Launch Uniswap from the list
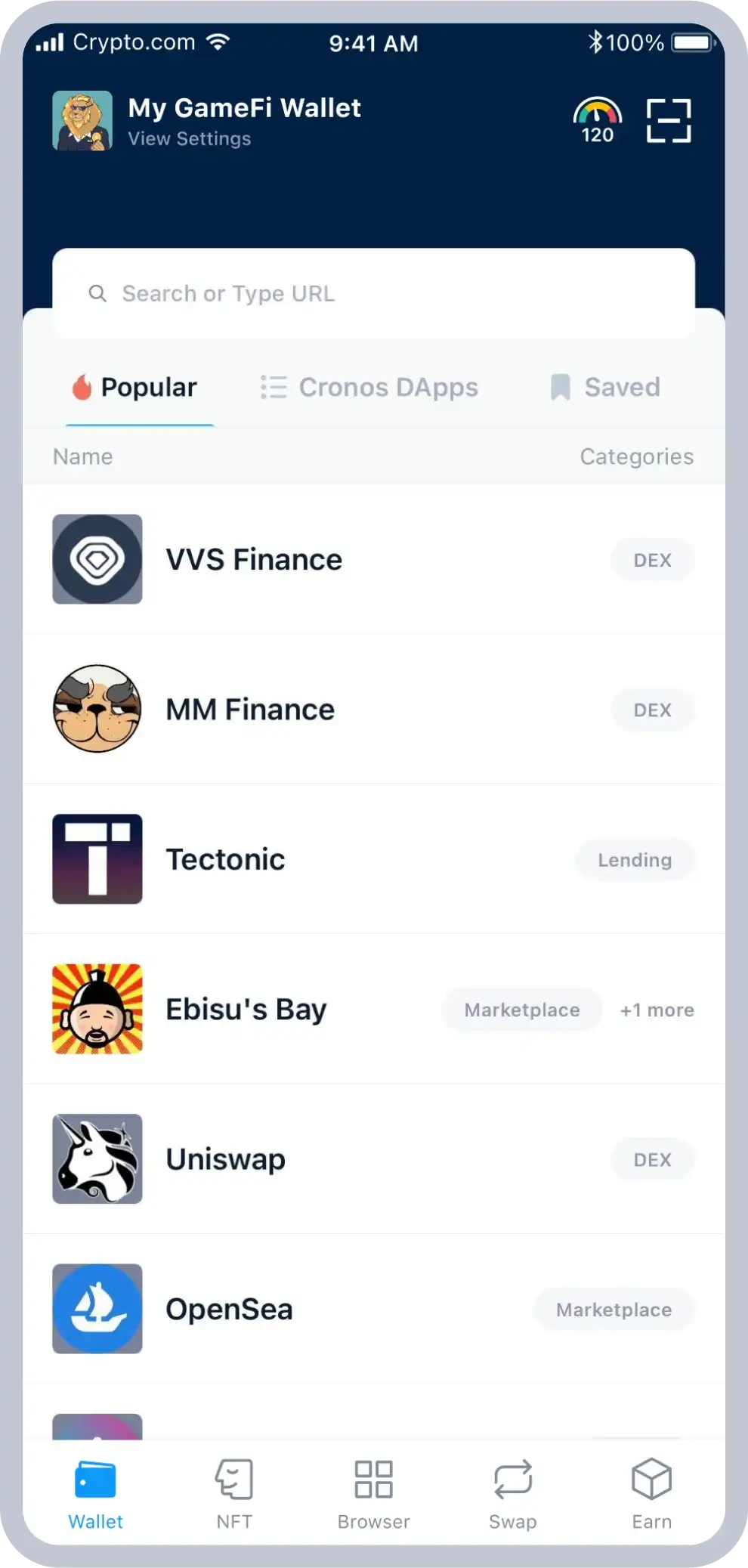 coord(225,1159)
